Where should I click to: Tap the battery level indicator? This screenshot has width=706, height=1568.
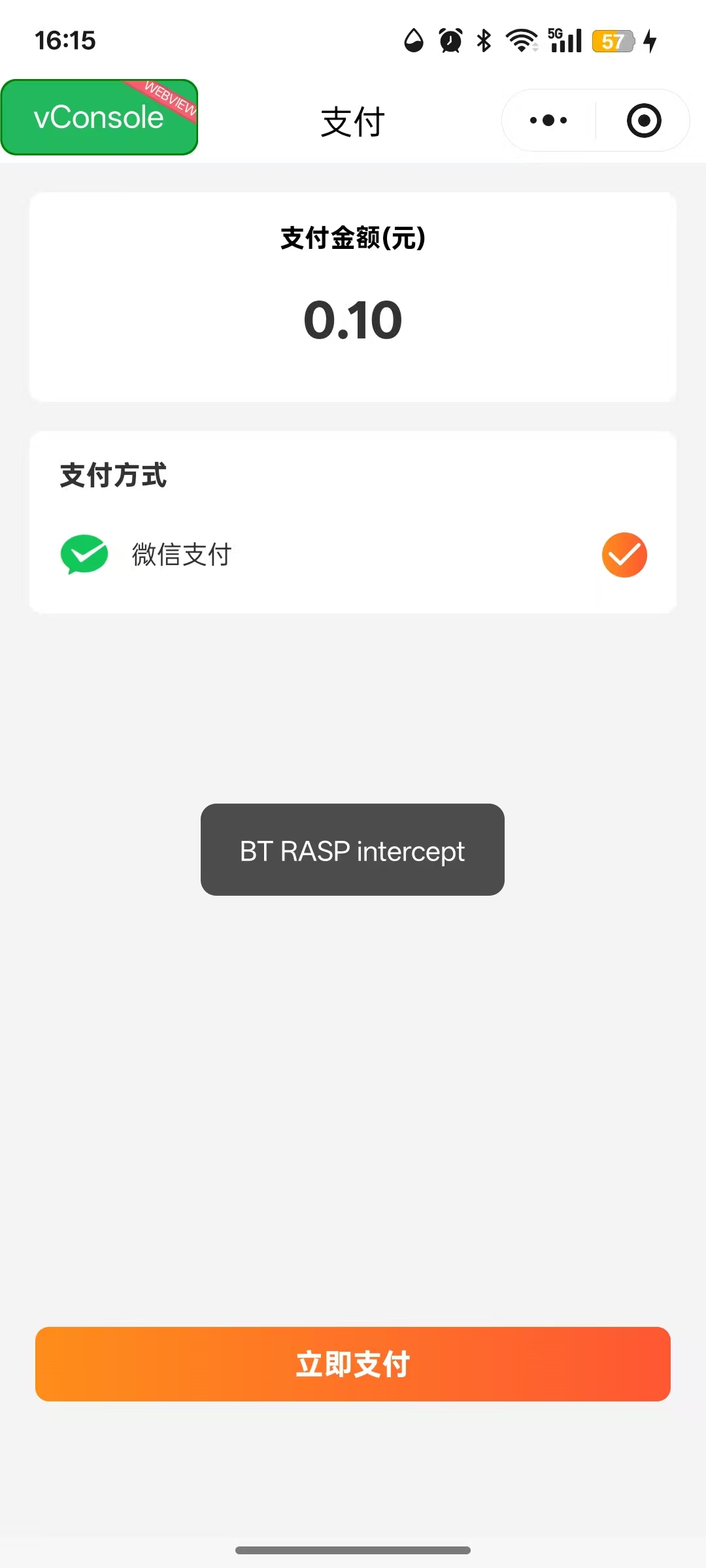coord(613,41)
